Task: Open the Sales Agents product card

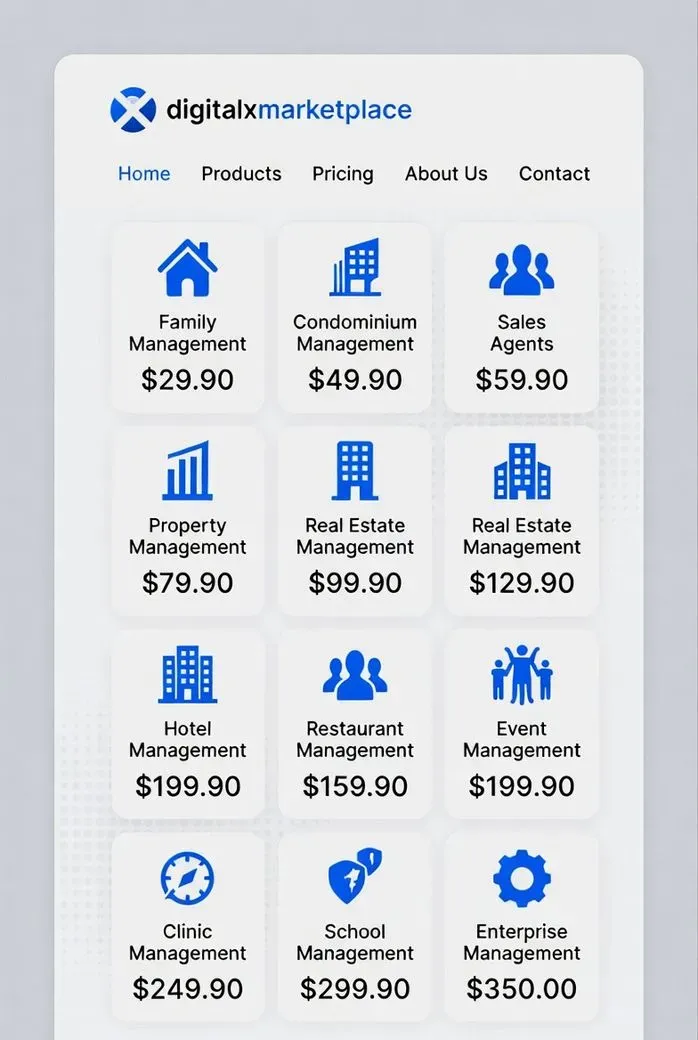Action: [522, 318]
